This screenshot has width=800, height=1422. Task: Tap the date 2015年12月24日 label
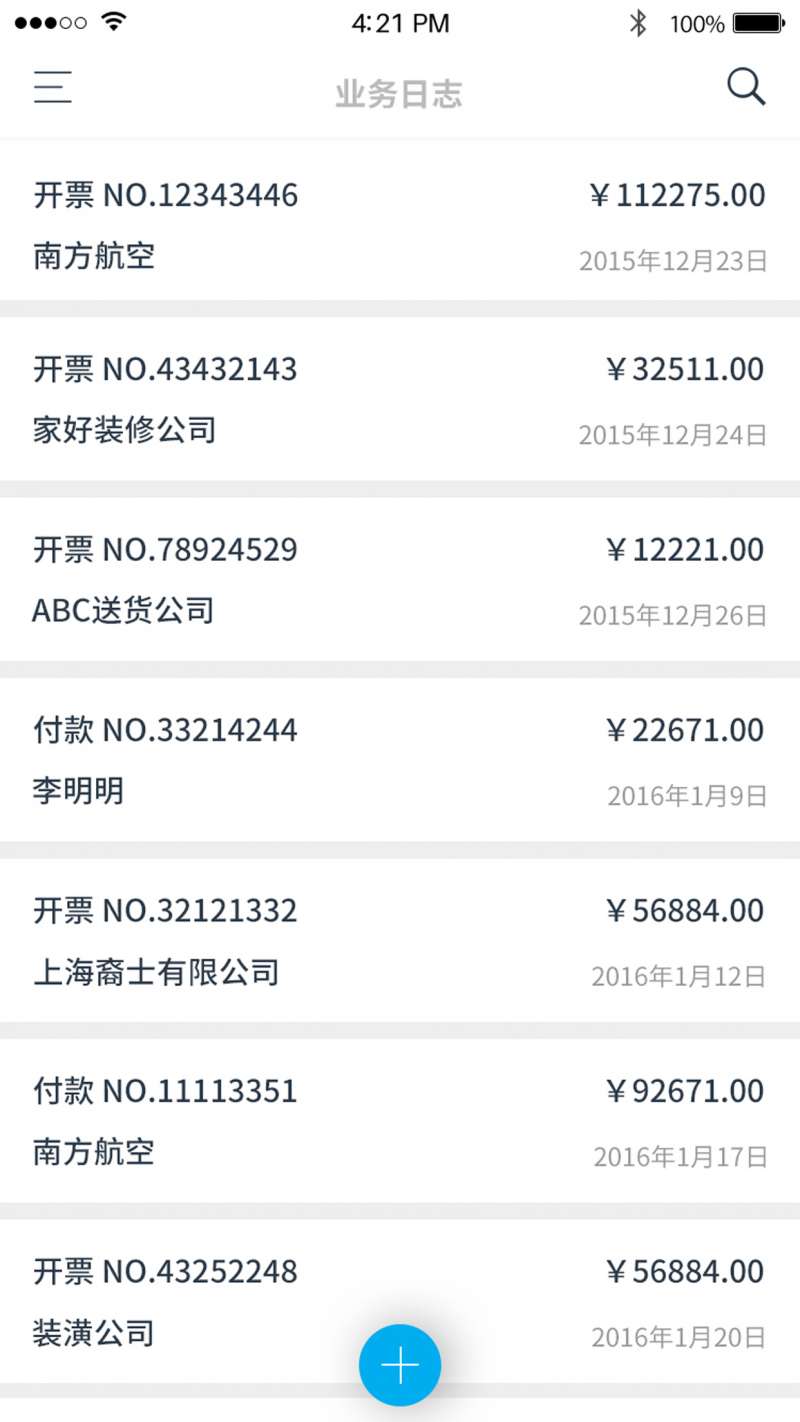click(671, 436)
